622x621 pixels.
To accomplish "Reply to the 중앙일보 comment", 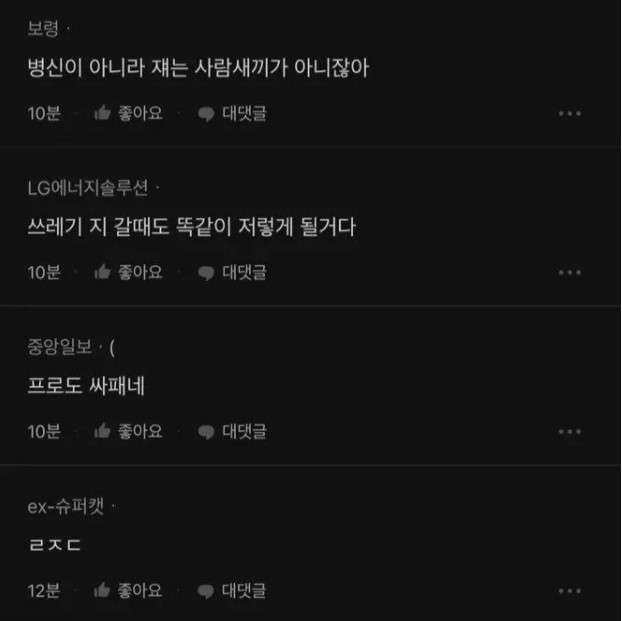I will (x=232, y=431).
